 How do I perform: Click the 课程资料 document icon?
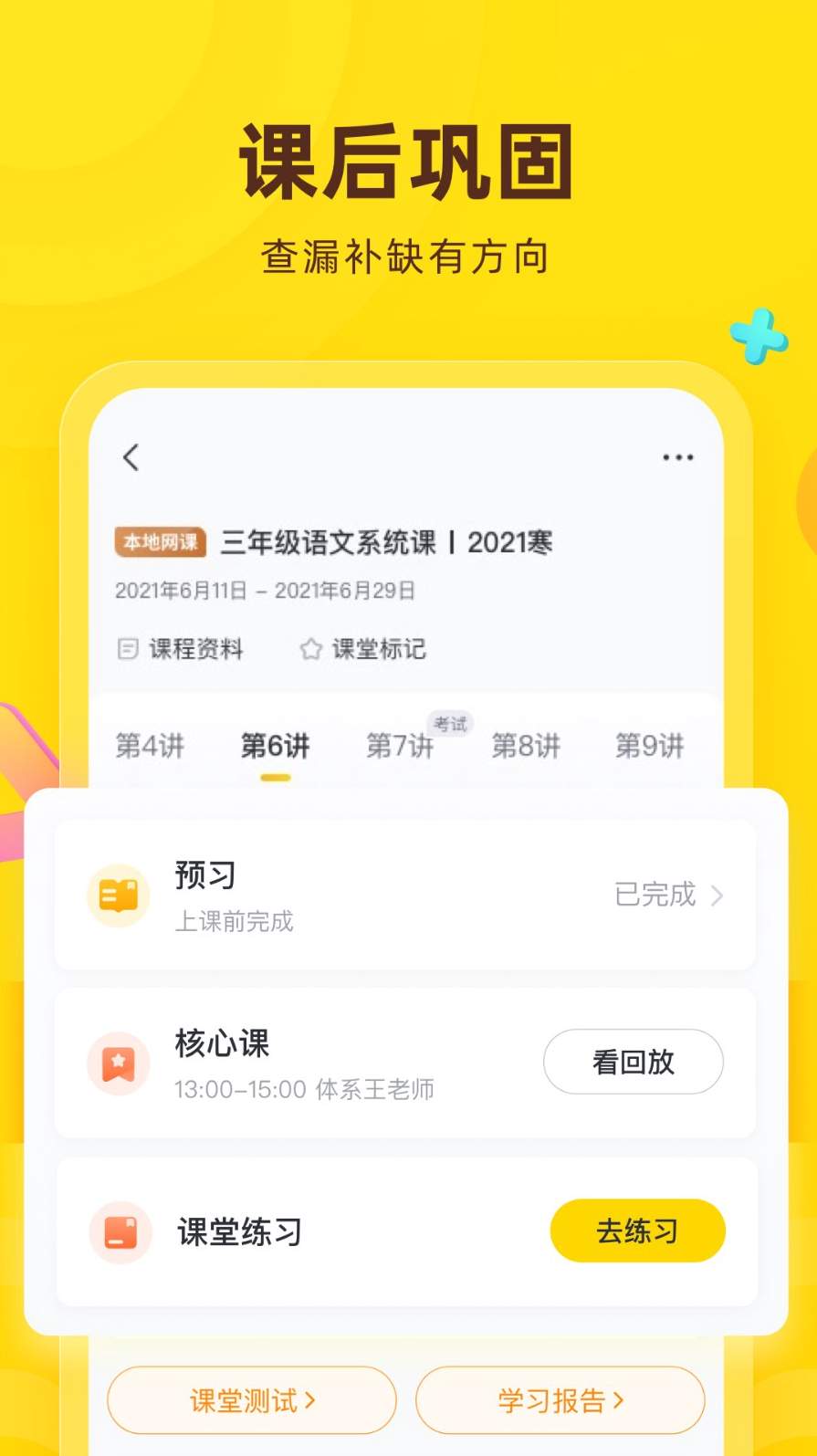click(x=128, y=649)
